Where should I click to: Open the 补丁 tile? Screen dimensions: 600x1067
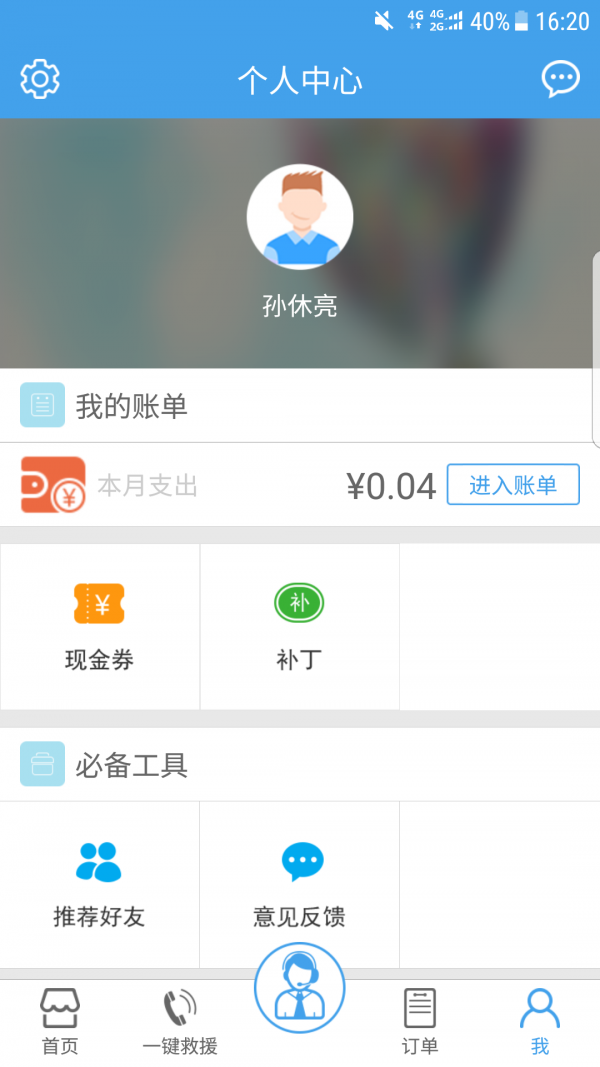coord(299,626)
